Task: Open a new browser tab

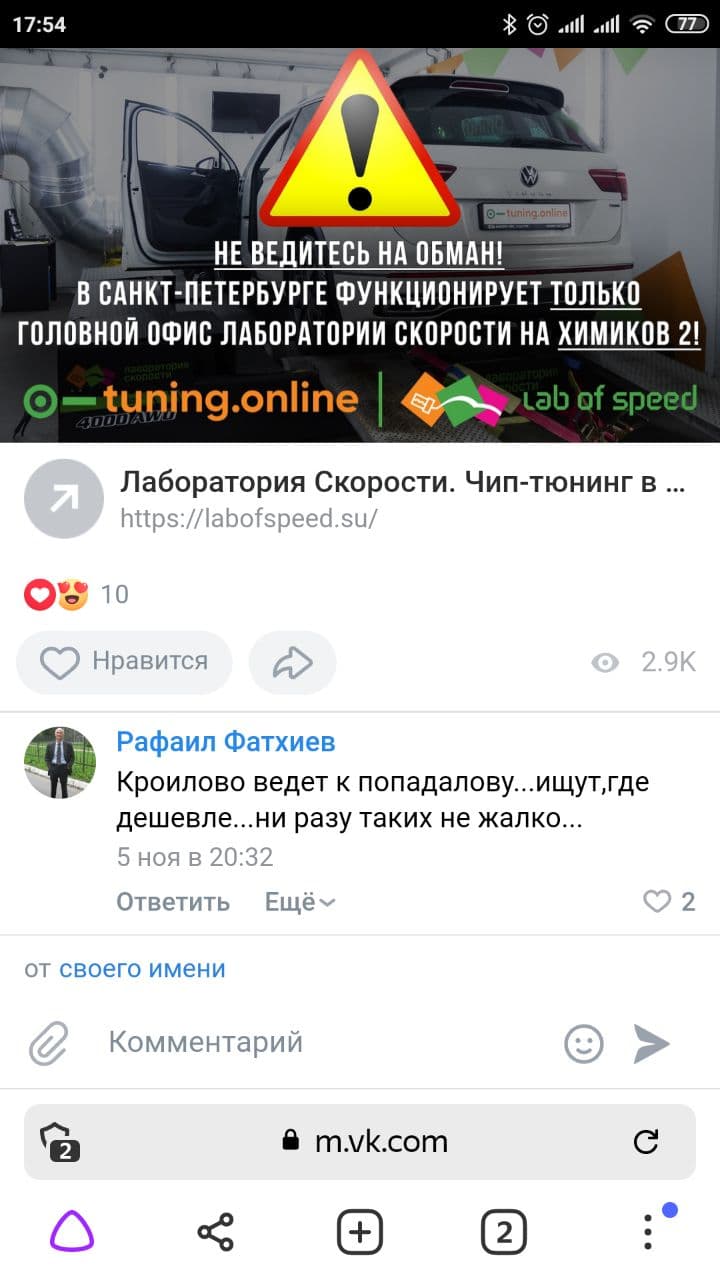Action: coord(360,1232)
